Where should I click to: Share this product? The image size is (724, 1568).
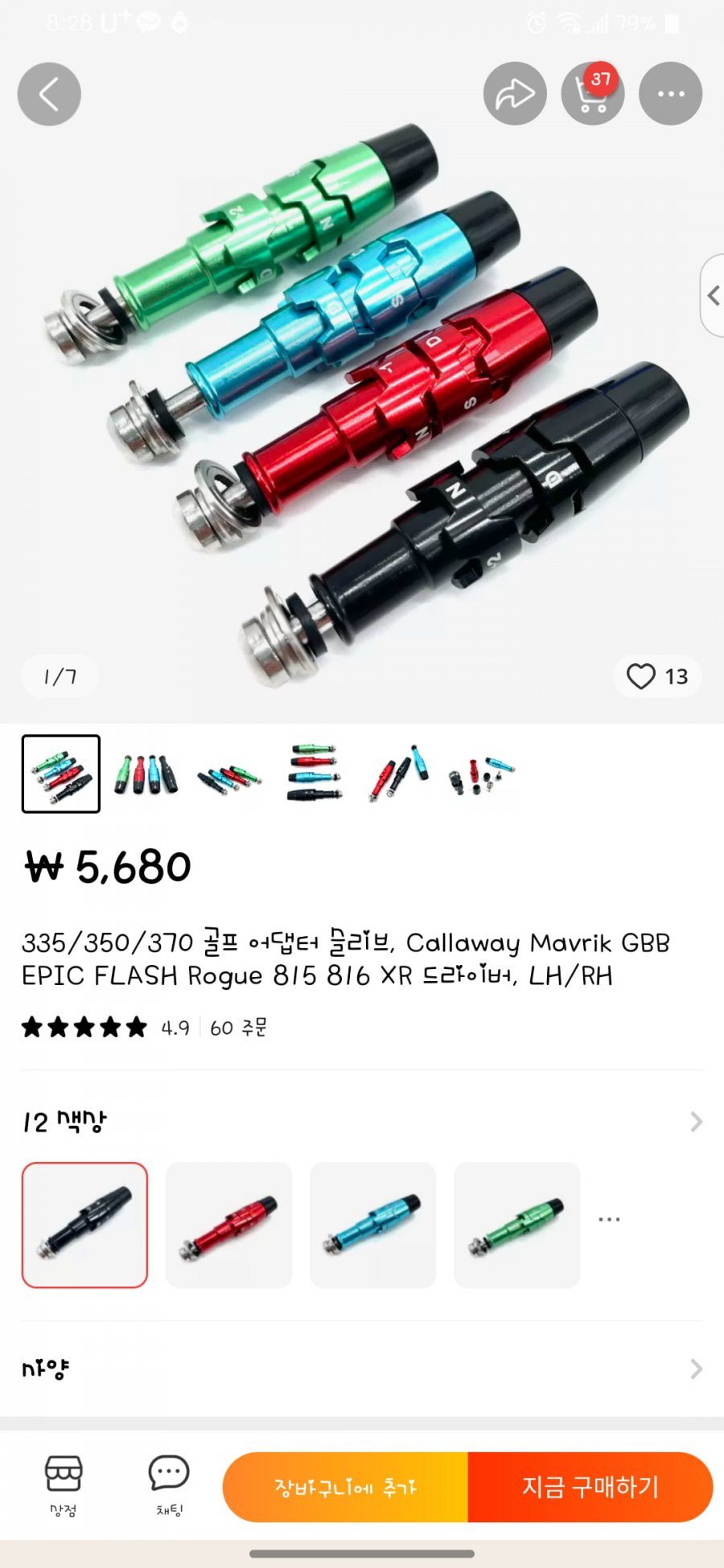(515, 94)
